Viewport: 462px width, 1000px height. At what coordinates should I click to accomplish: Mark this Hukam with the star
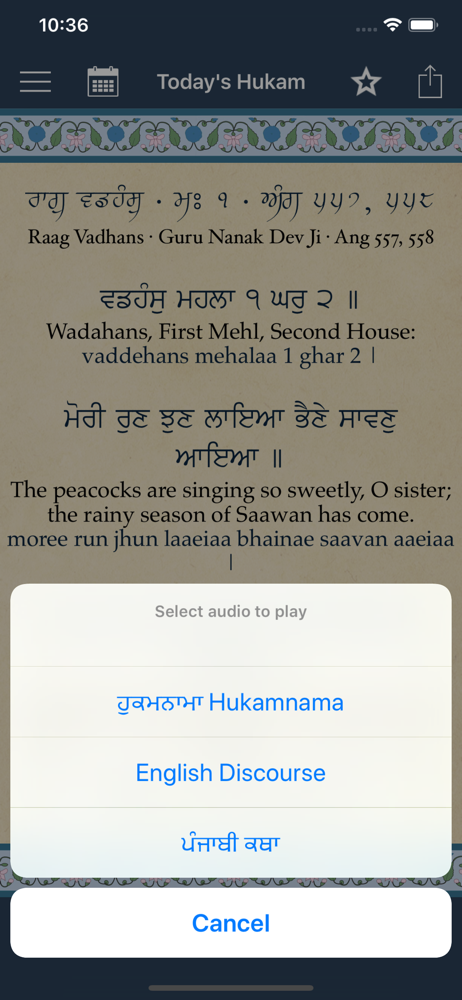[x=366, y=82]
